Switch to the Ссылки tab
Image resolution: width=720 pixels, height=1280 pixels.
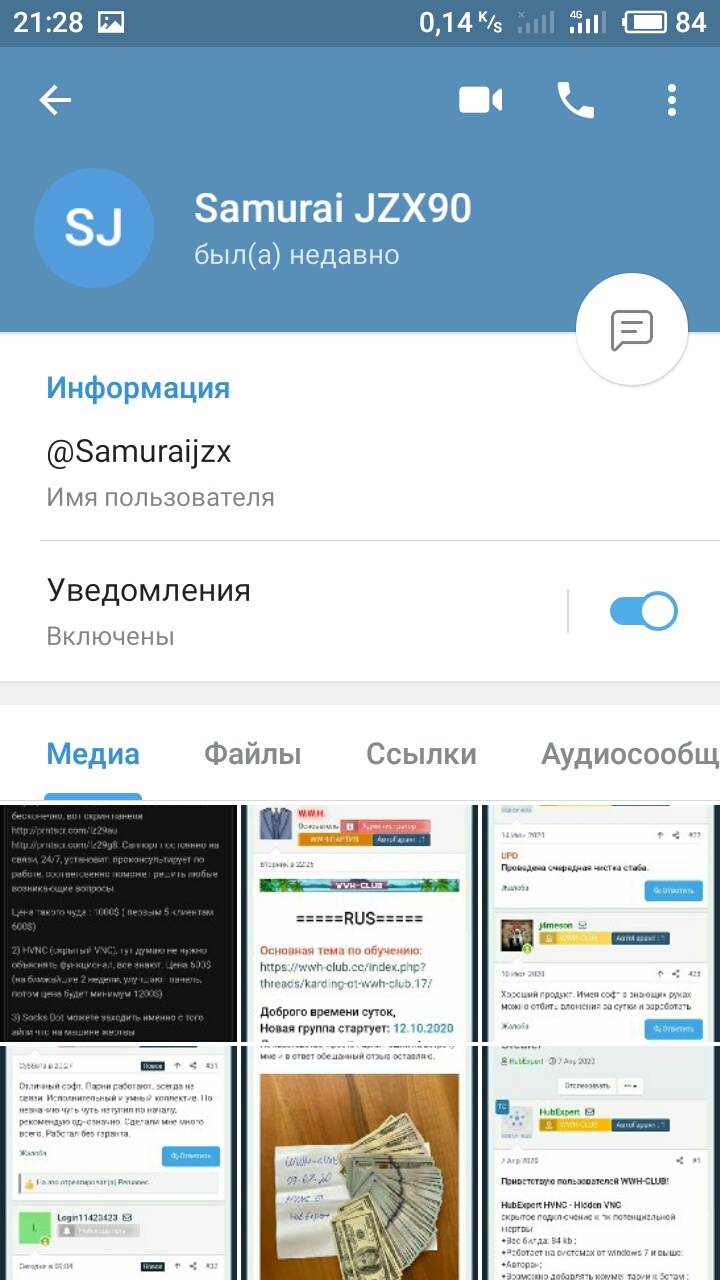(421, 753)
